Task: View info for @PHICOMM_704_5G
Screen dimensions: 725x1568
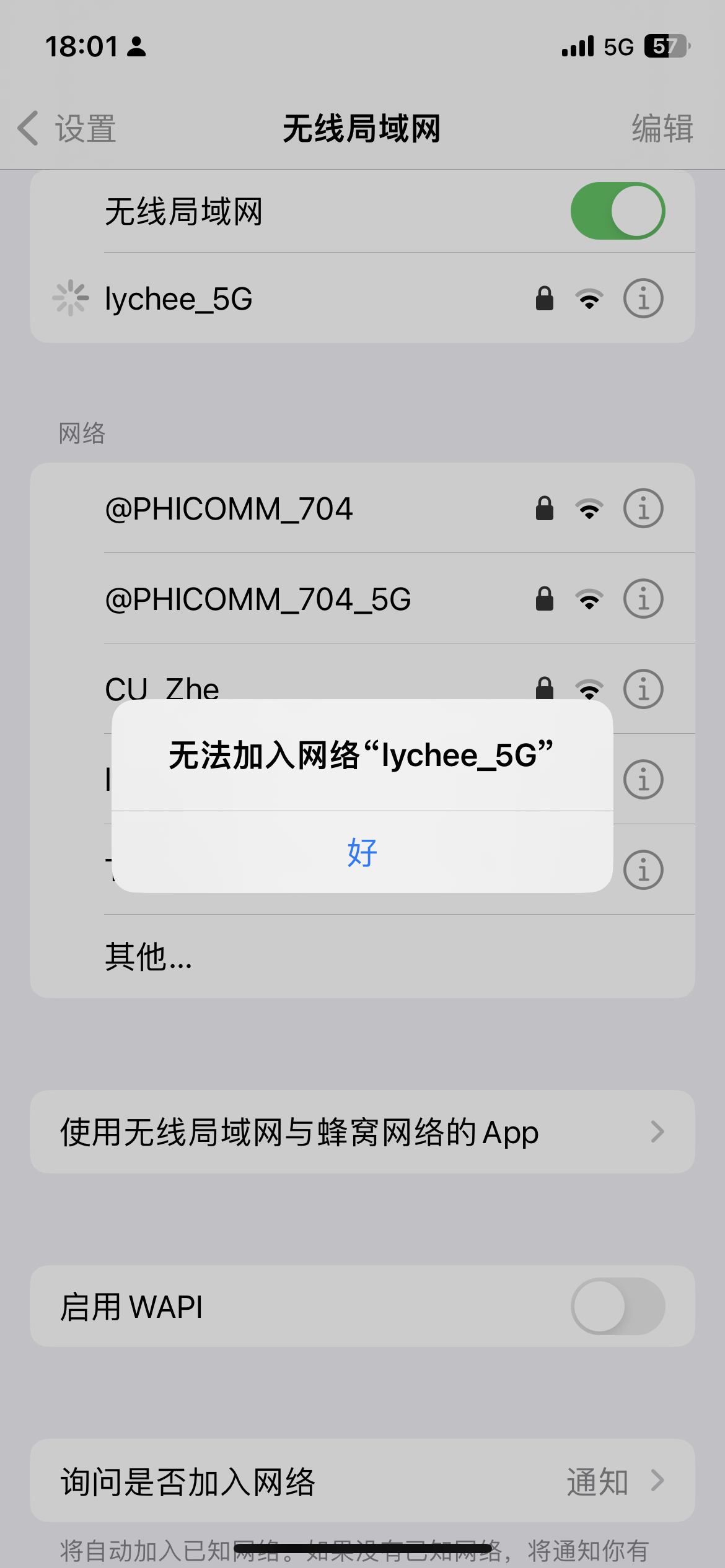Action: tap(643, 599)
